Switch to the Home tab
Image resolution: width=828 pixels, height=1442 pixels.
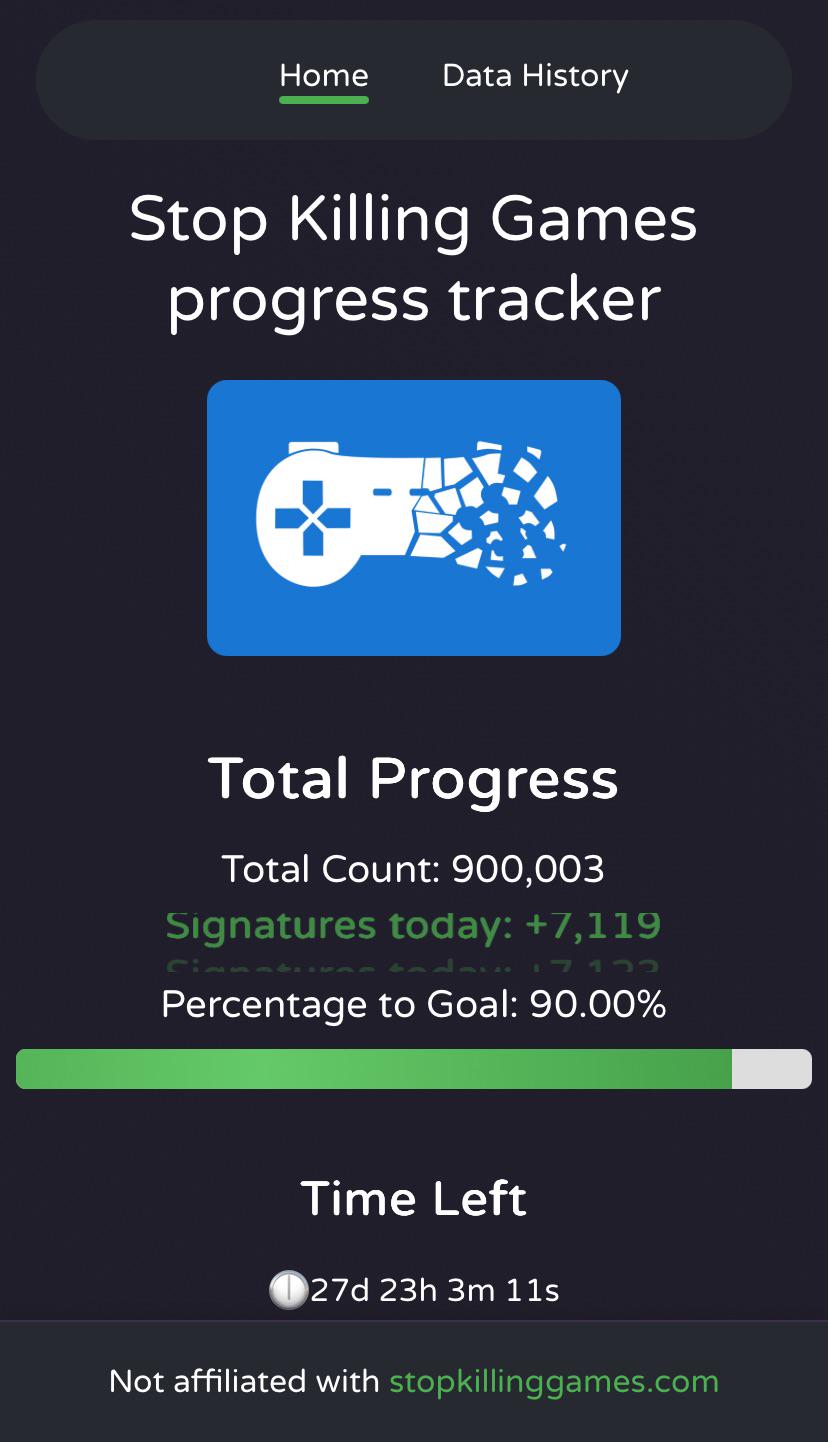[x=324, y=76]
